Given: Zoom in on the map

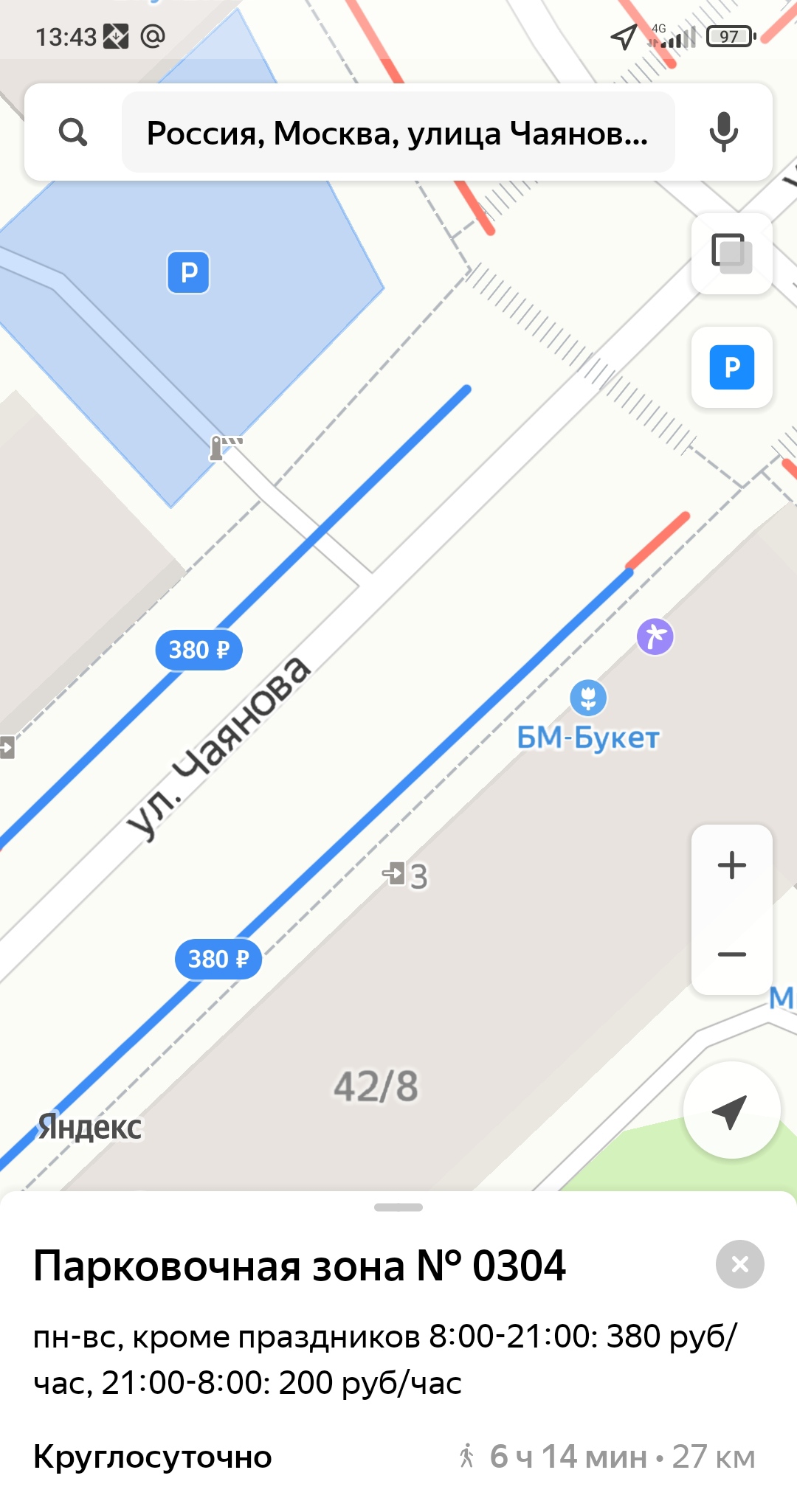Looking at the screenshot, I should tap(732, 866).
